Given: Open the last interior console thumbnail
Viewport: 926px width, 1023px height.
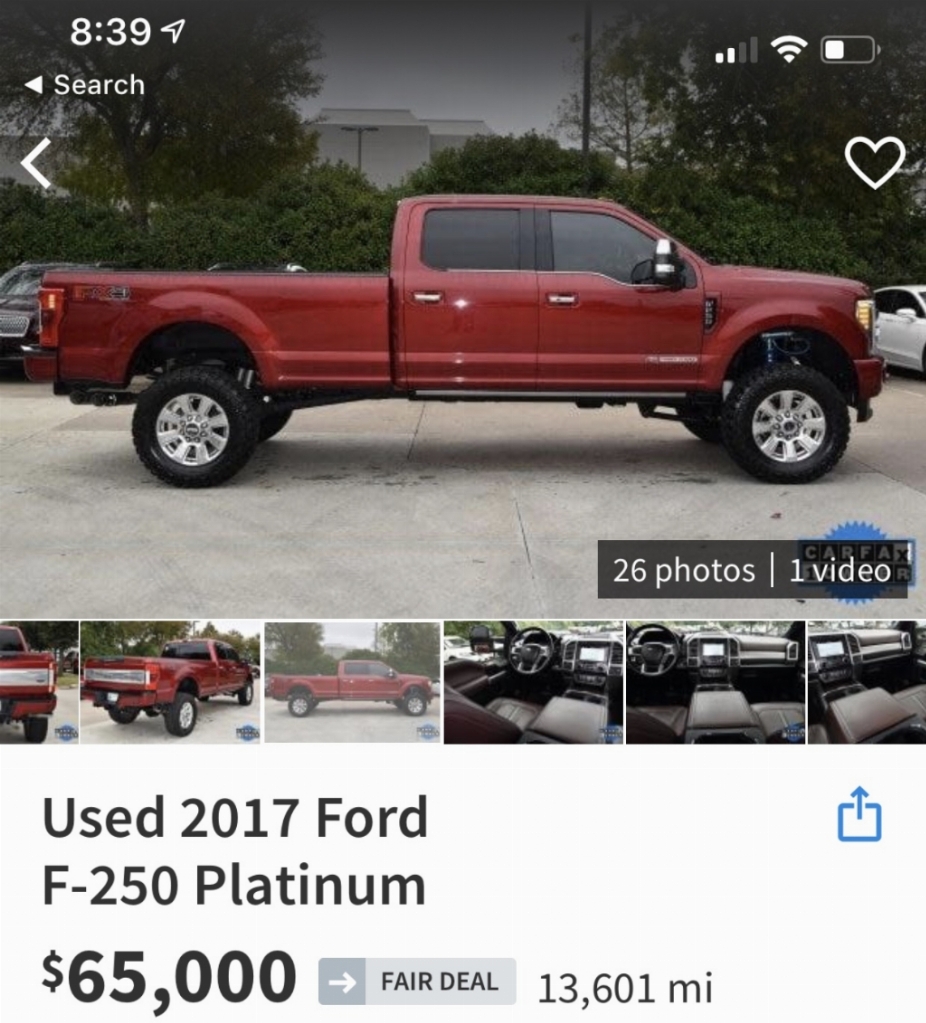Looking at the screenshot, I should (x=867, y=683).
